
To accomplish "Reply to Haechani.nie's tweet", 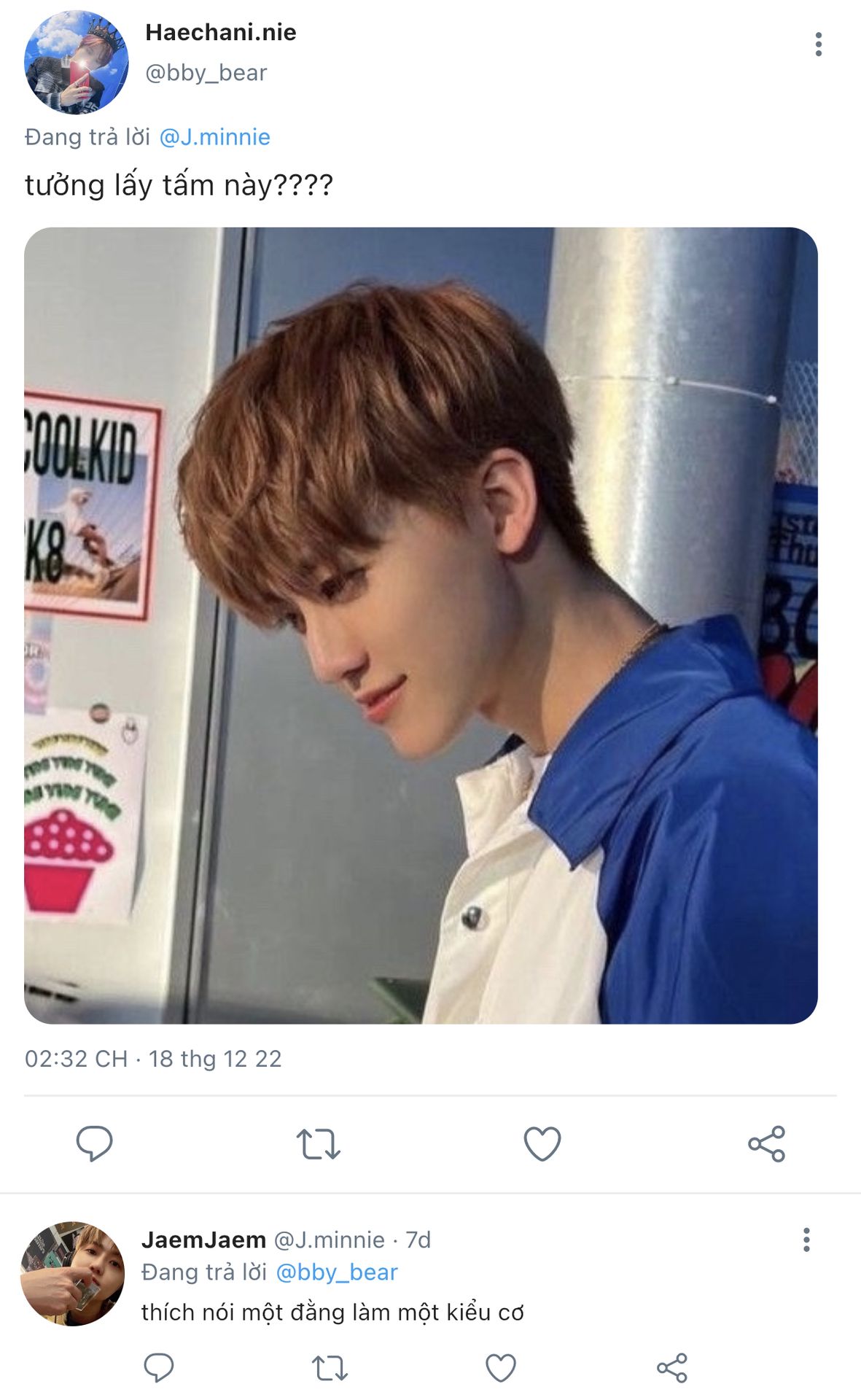I will pos(95,1143).
